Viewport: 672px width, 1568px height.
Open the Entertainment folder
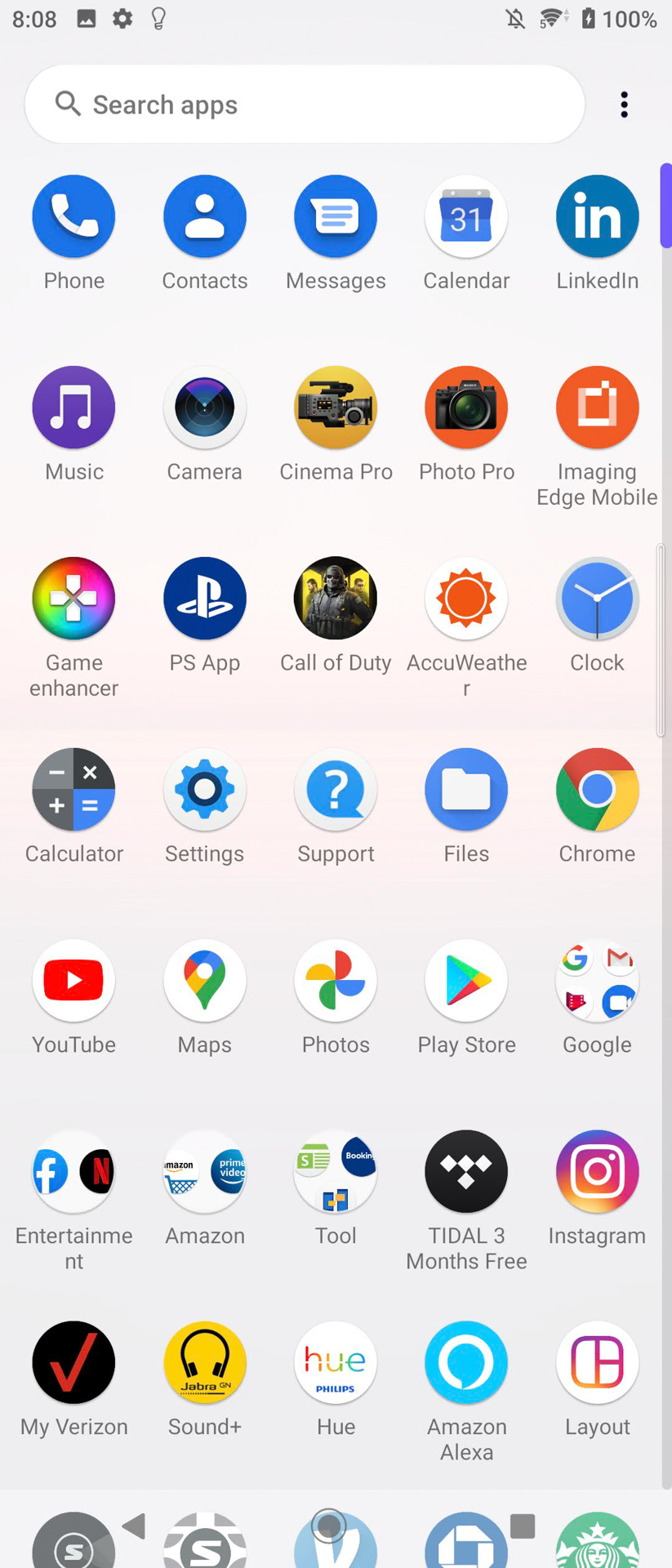coord(73,1173)
